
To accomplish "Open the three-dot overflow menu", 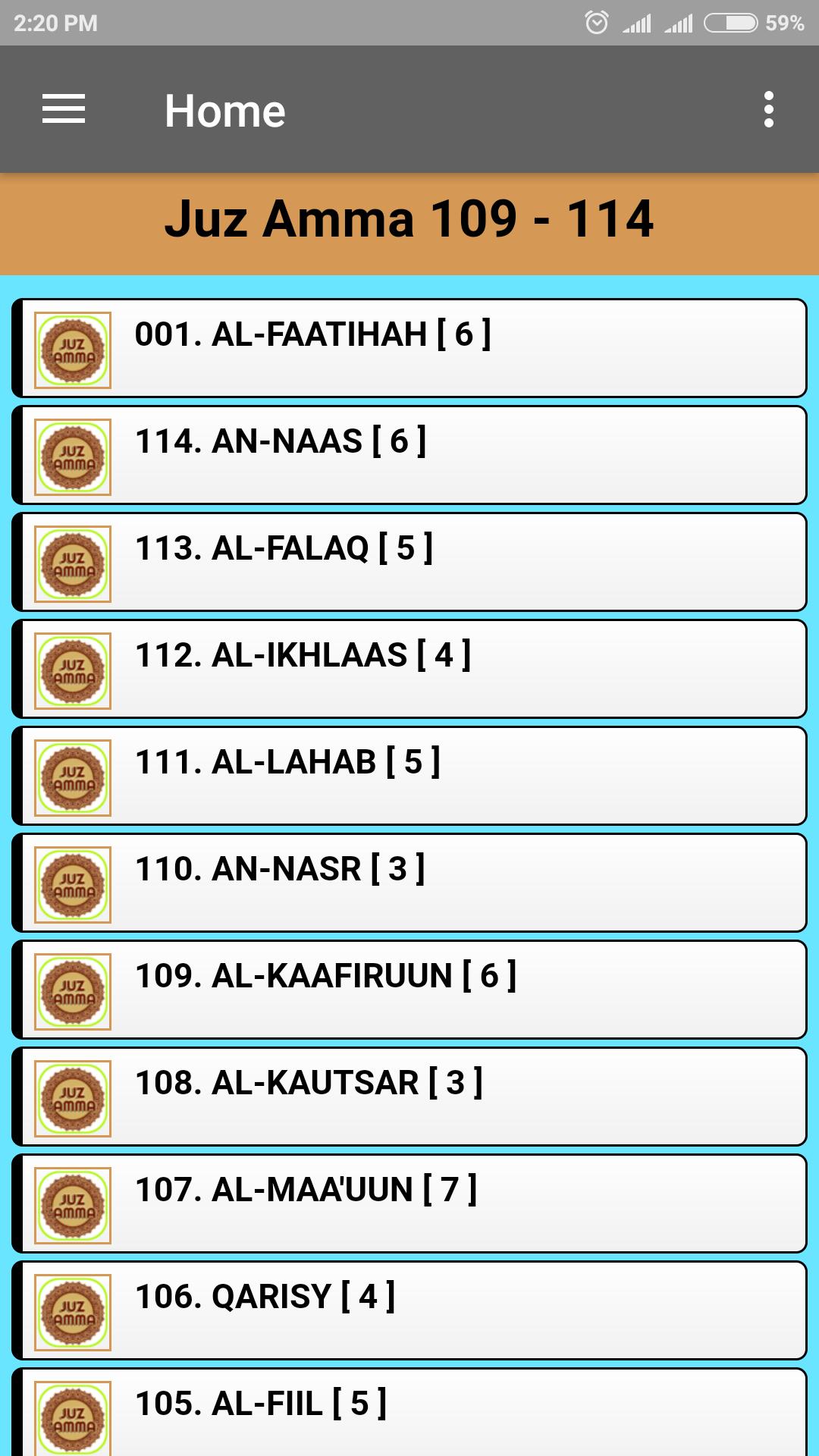I will 769,110.
